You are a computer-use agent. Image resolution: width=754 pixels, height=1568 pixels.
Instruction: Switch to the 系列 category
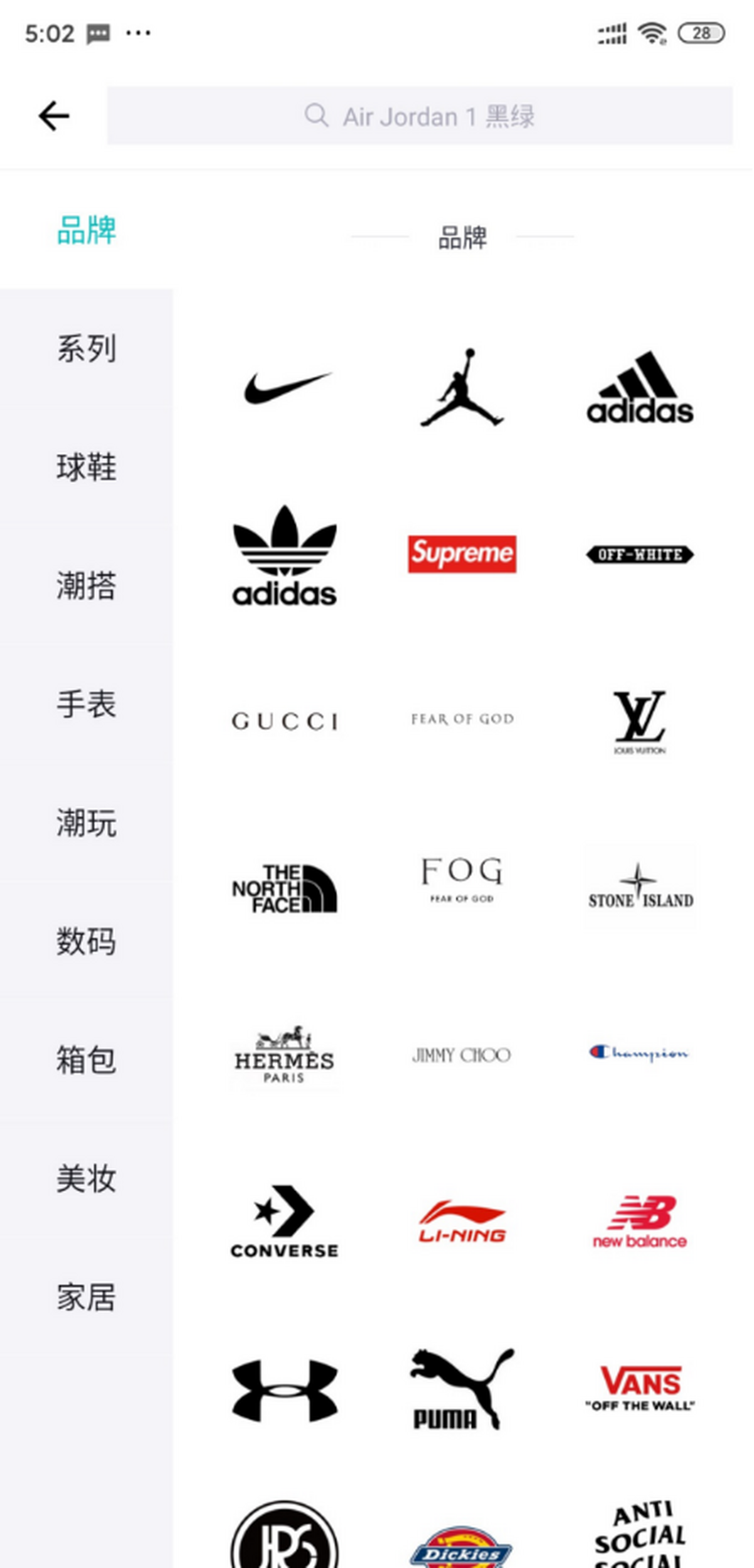coord(86,348)
